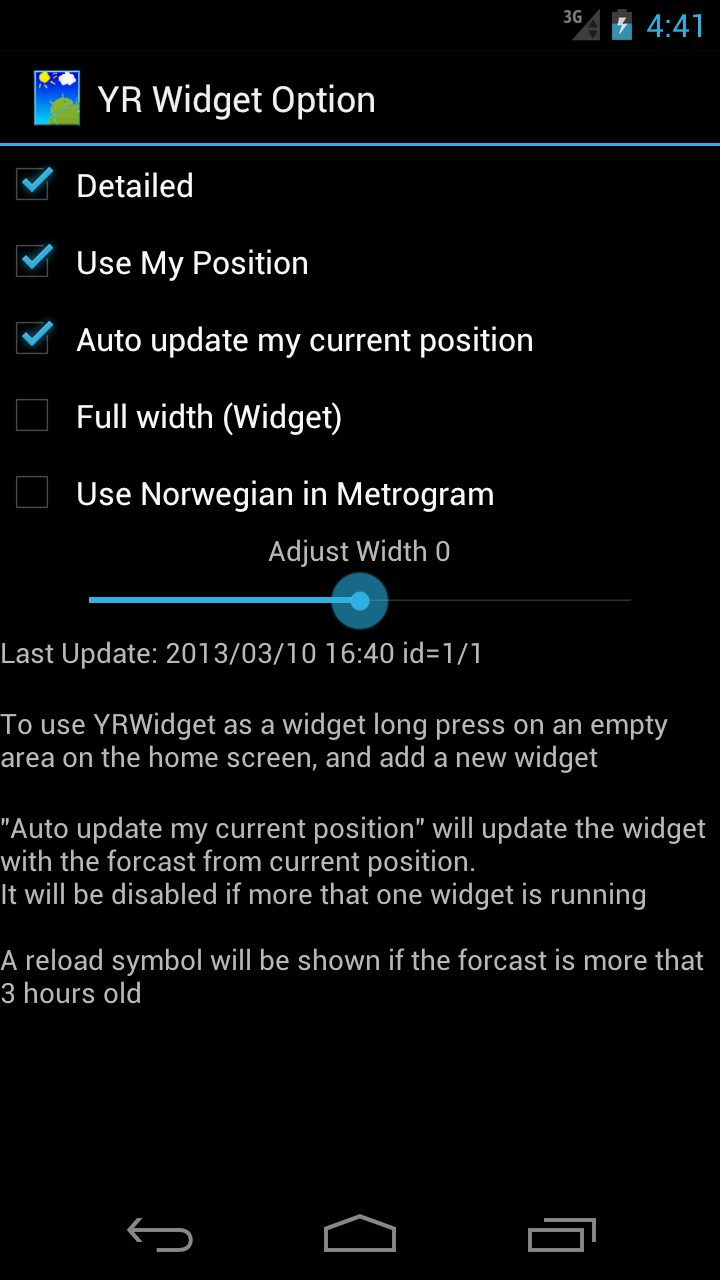Disable Use My Position
This screenshot has height=1280, width=720.
(33, 262)
